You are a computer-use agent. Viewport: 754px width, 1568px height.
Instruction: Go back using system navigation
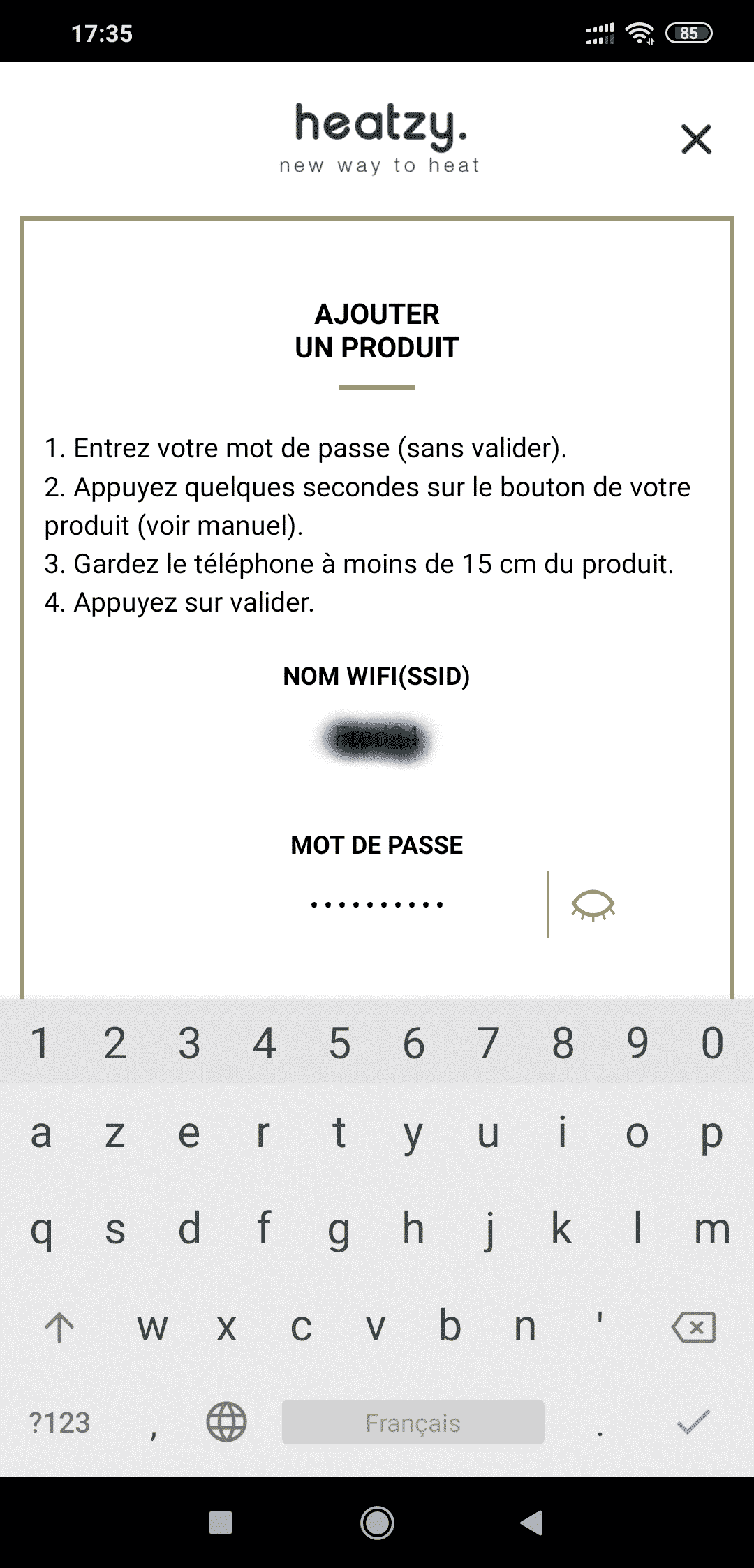[531, 1523]
